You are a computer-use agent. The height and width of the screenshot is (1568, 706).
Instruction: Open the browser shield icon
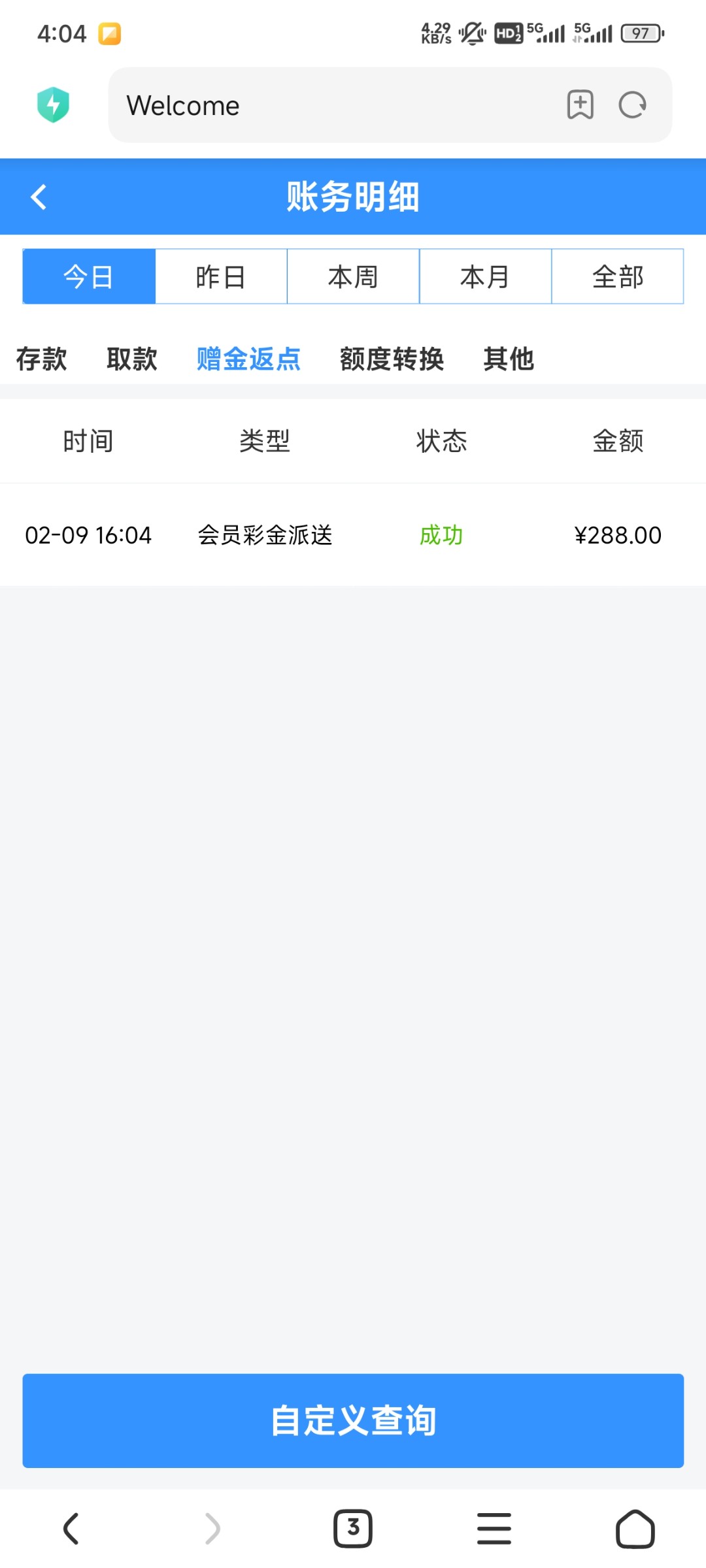(53, 105)
